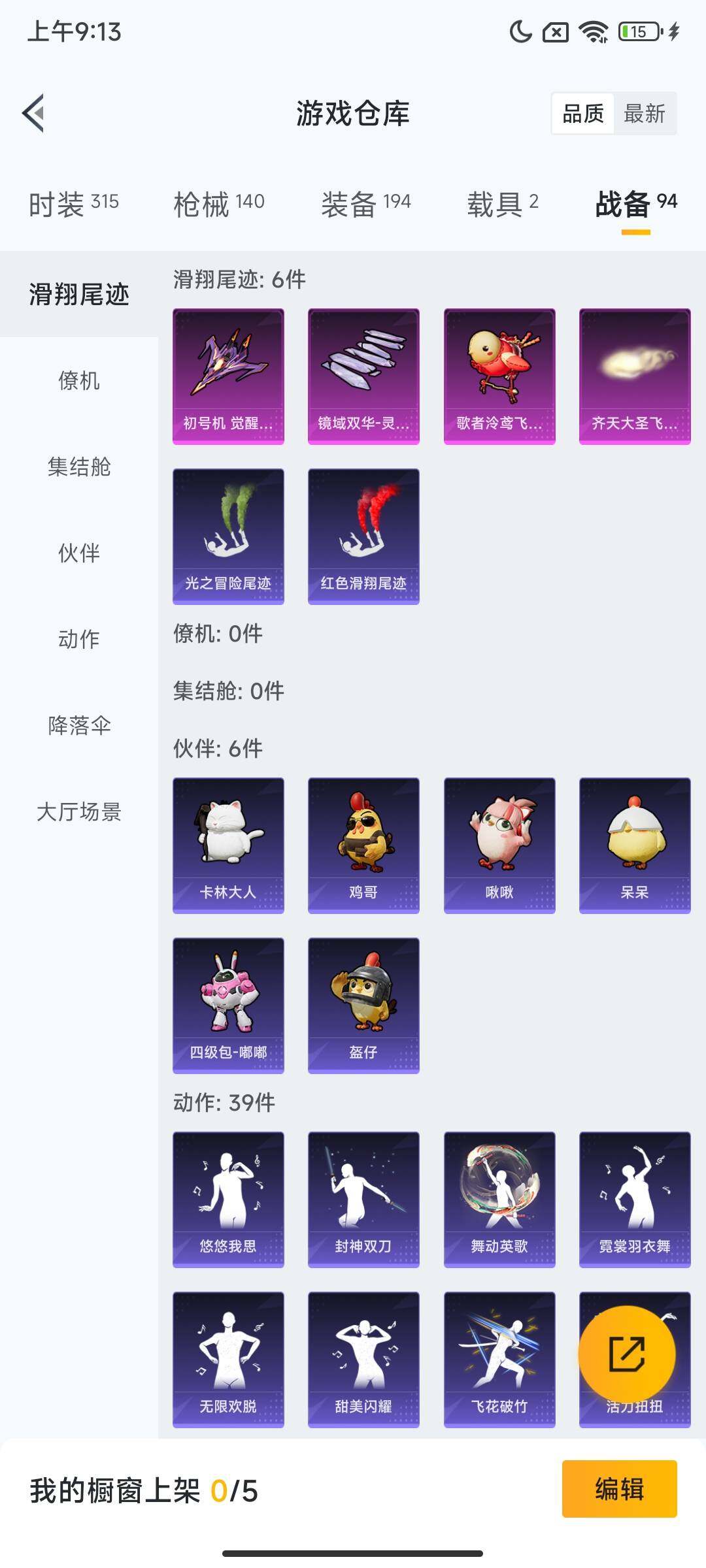Select the 红色滑翔尾迹 red glider trail
This screenshot has height=1568, width=706.
point(362,532)
